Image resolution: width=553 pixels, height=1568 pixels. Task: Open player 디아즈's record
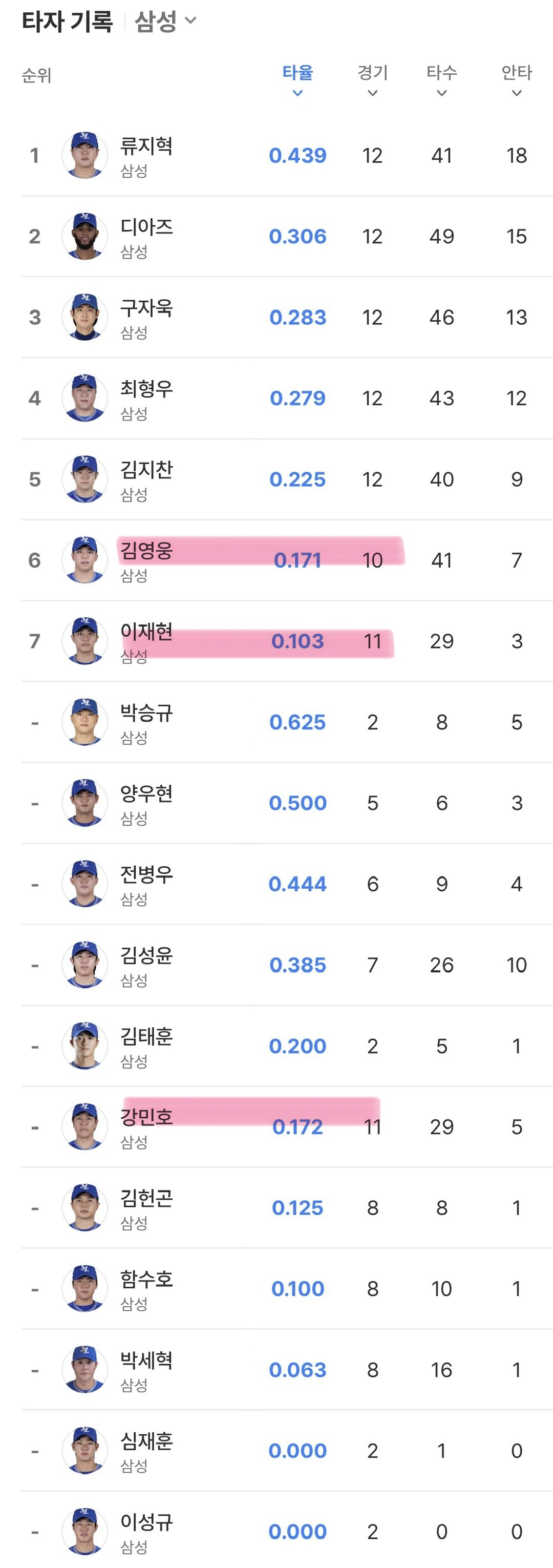point(287,237)
